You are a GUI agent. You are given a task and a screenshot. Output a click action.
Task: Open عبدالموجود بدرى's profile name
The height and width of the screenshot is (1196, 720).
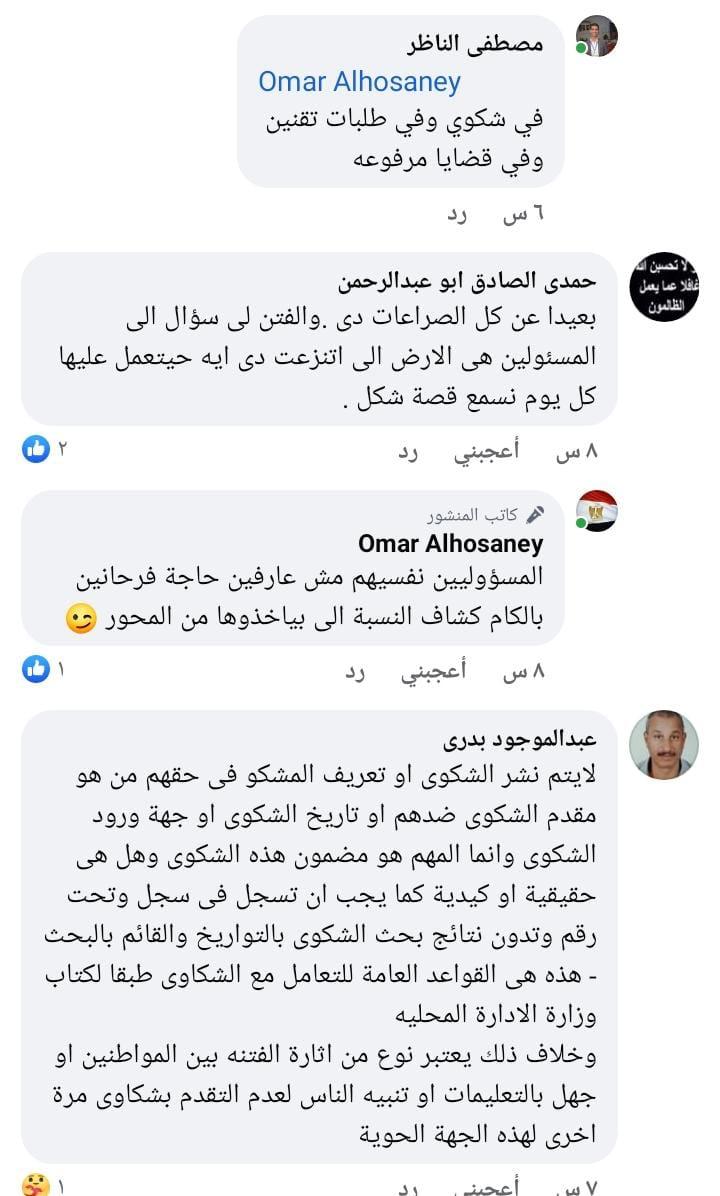[519, 741]
